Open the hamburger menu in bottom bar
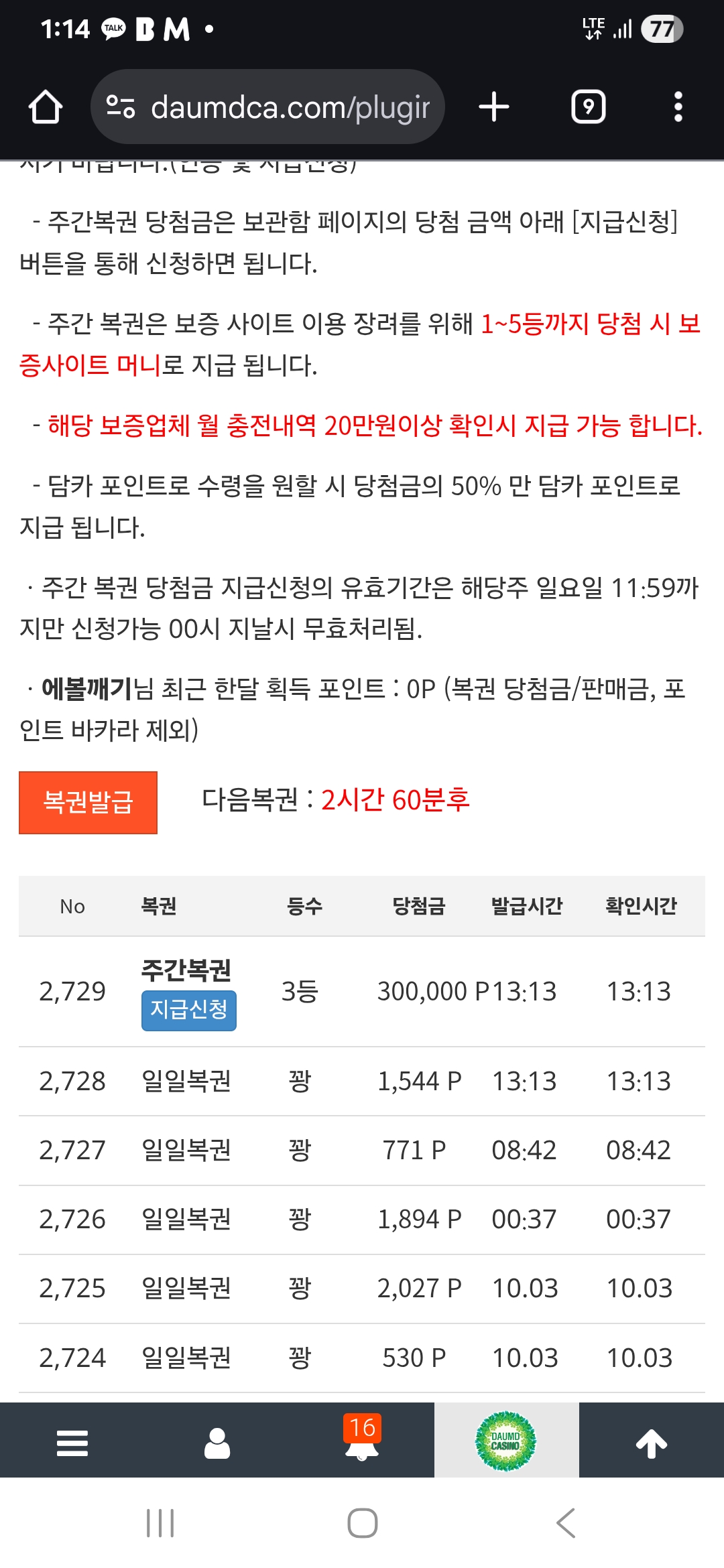The height and width of the screenshot is (1568, 724). pos(72,1443)
